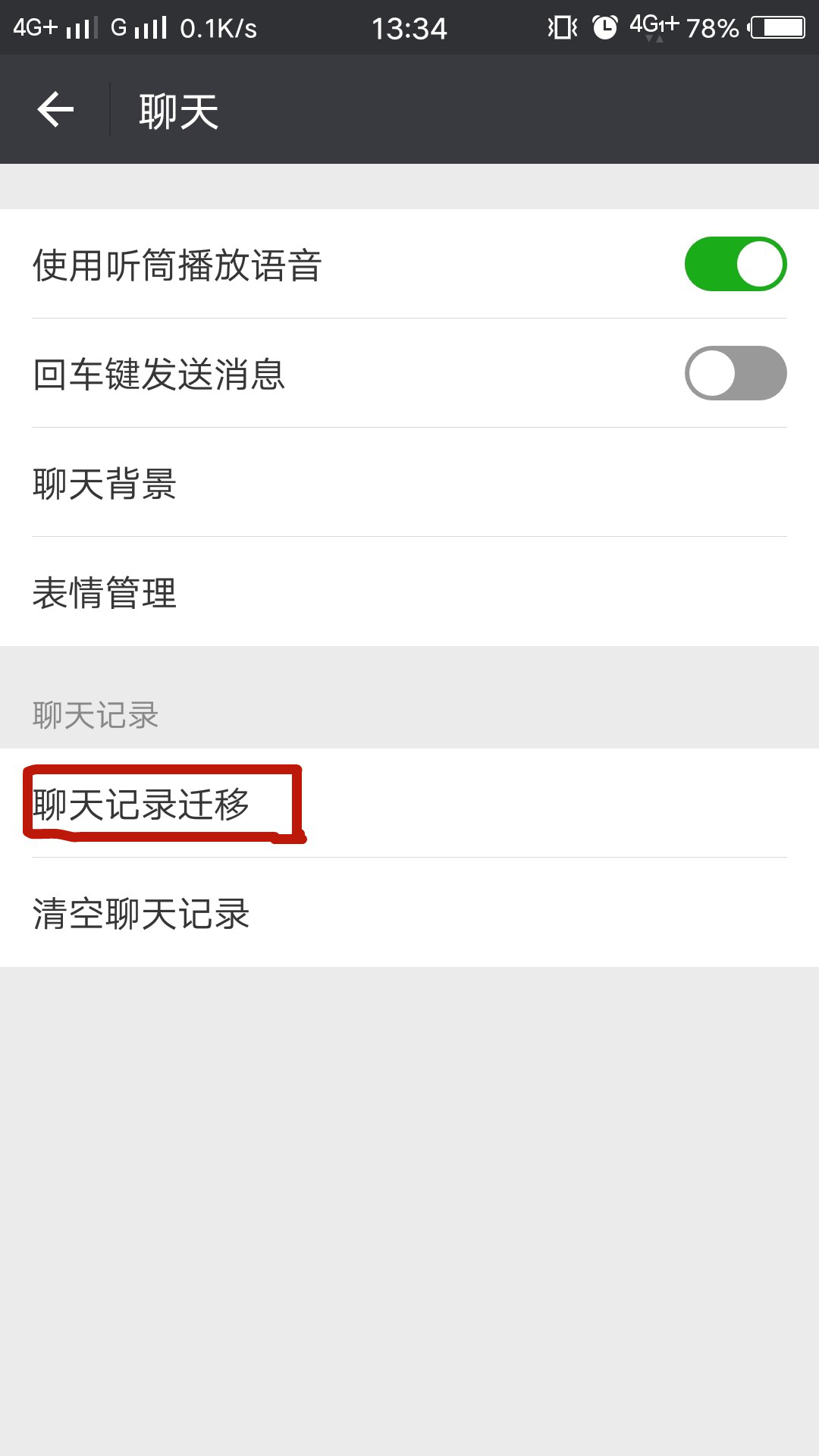Open 聊天记录迁移
Screen dimensions: 819x1456
click(x=409, y=804)
